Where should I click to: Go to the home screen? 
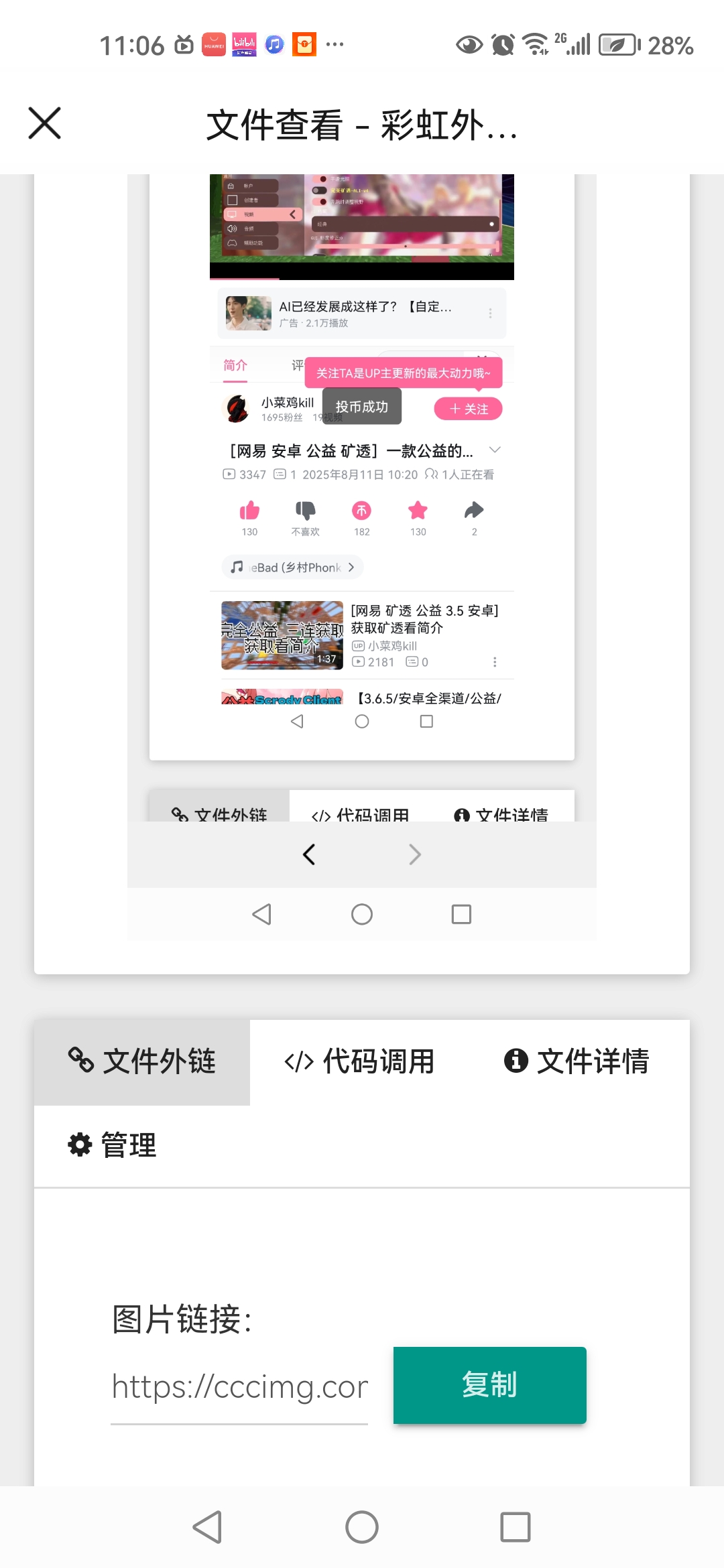tap(362, 1527)
